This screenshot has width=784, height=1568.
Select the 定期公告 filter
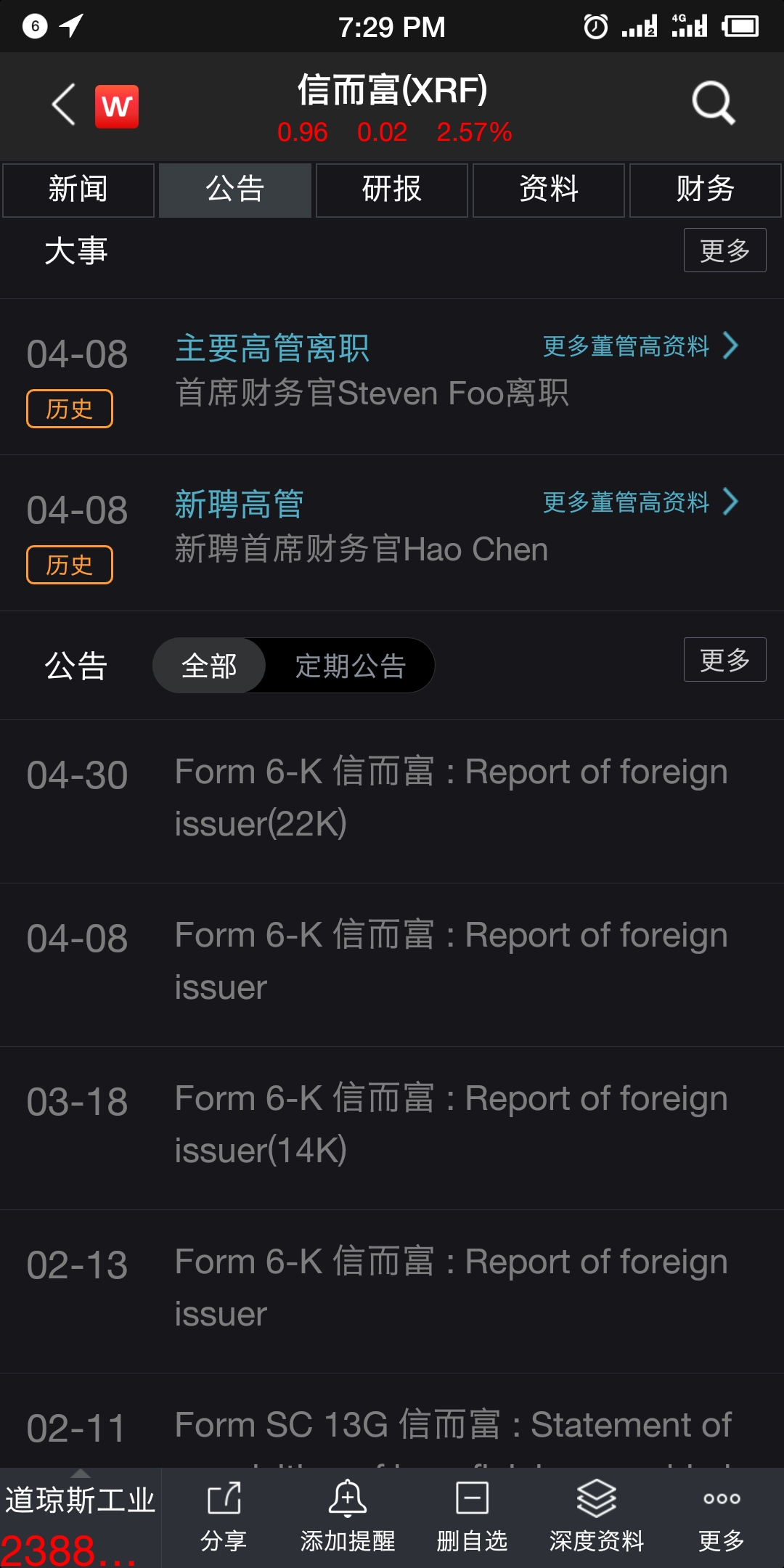coord(351,666)
